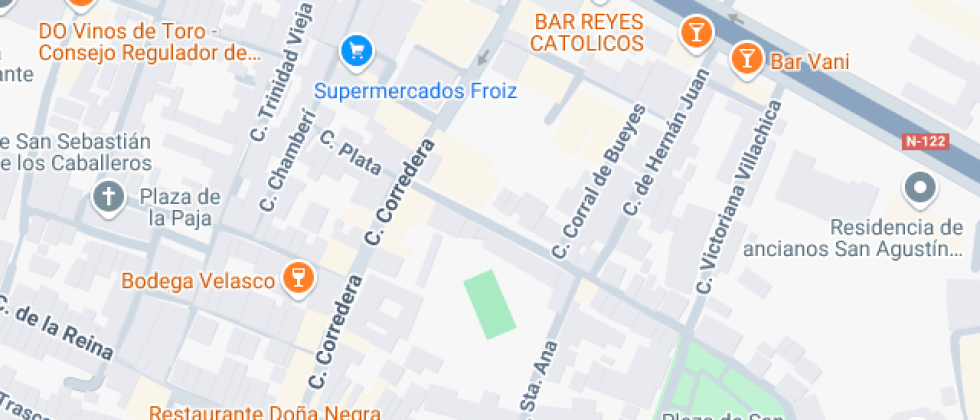Select the Bodega Velasco marker

pos(299,279)
